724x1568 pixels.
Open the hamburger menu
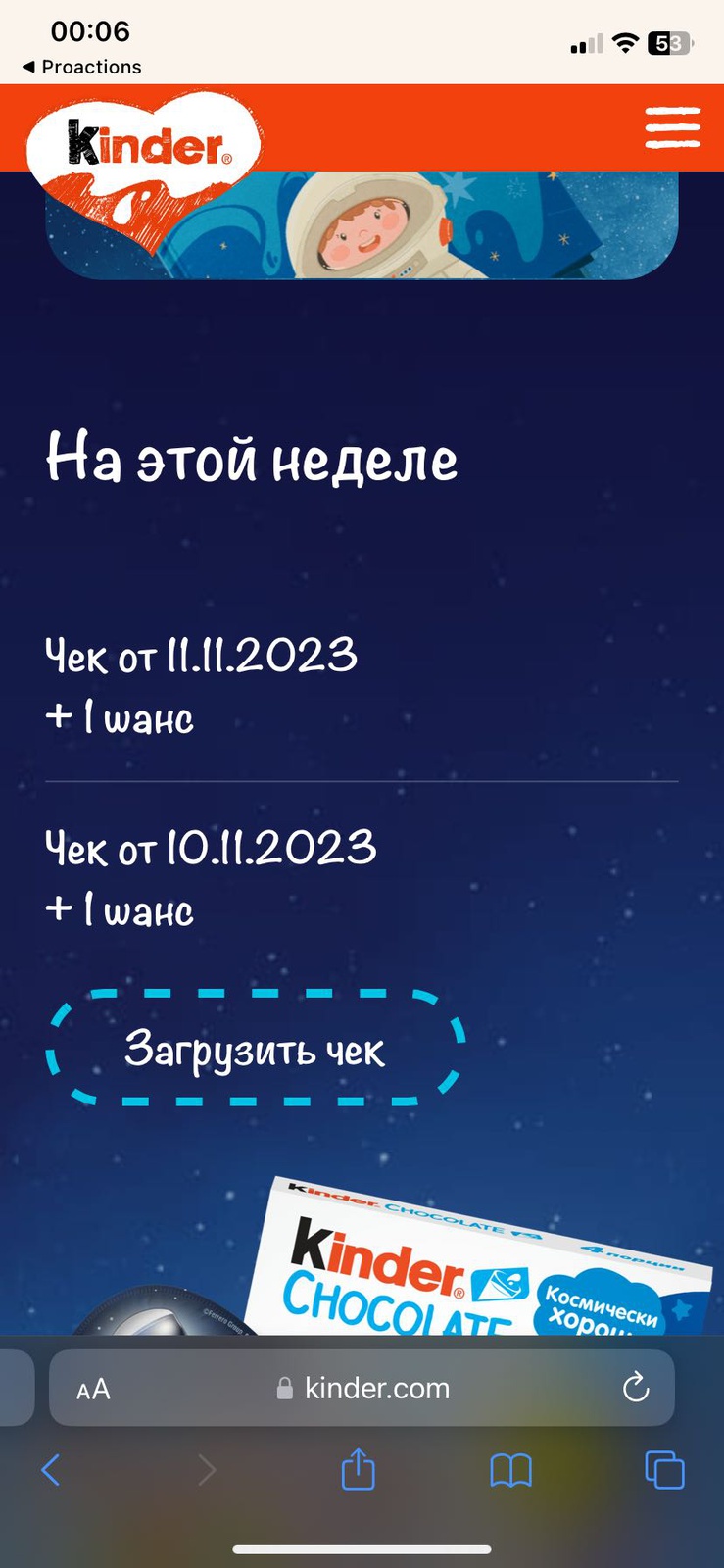672,128
